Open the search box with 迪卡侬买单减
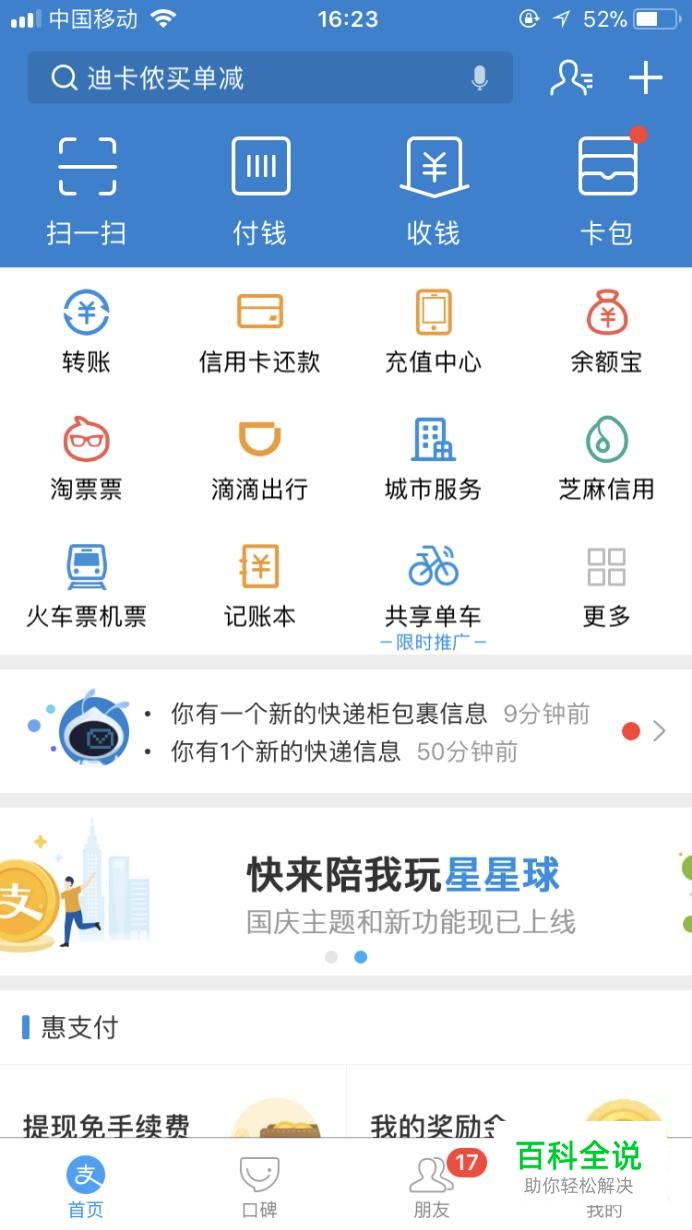Image resolution: width=692 pixels, height=1230 pixels. pos(250,78)
